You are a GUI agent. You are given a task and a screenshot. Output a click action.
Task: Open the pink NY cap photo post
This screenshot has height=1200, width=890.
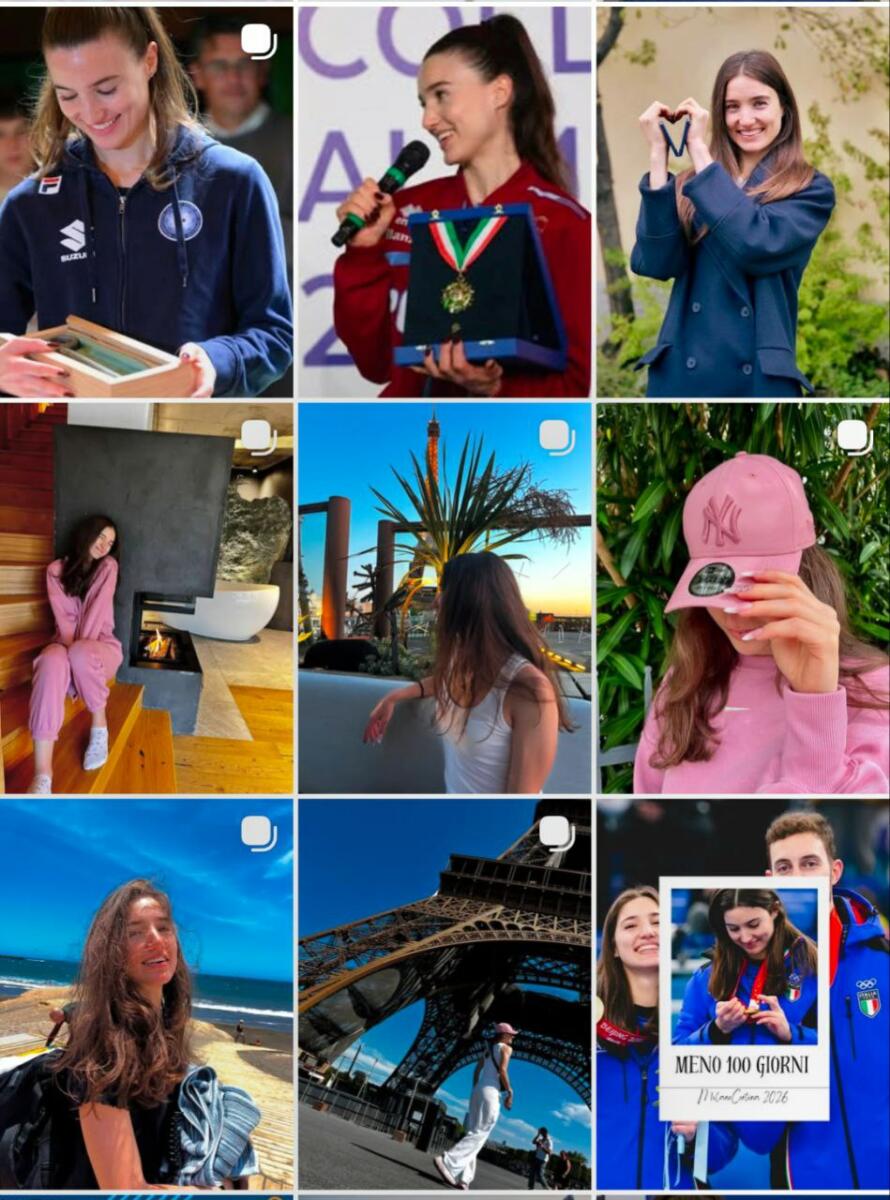742,598
